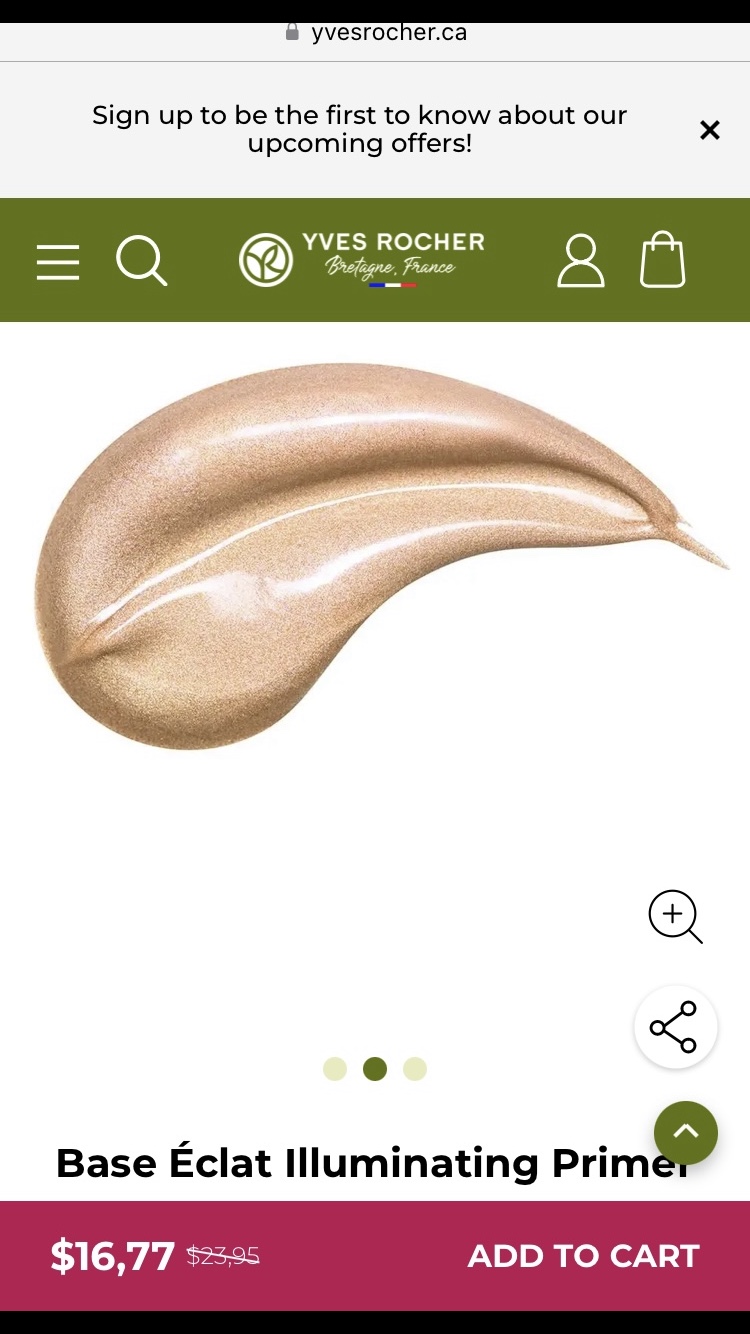The height and width of the screenshot is (1334, 750).
Task: Click the padlock icon in the address bar
Action: point(292,31)
